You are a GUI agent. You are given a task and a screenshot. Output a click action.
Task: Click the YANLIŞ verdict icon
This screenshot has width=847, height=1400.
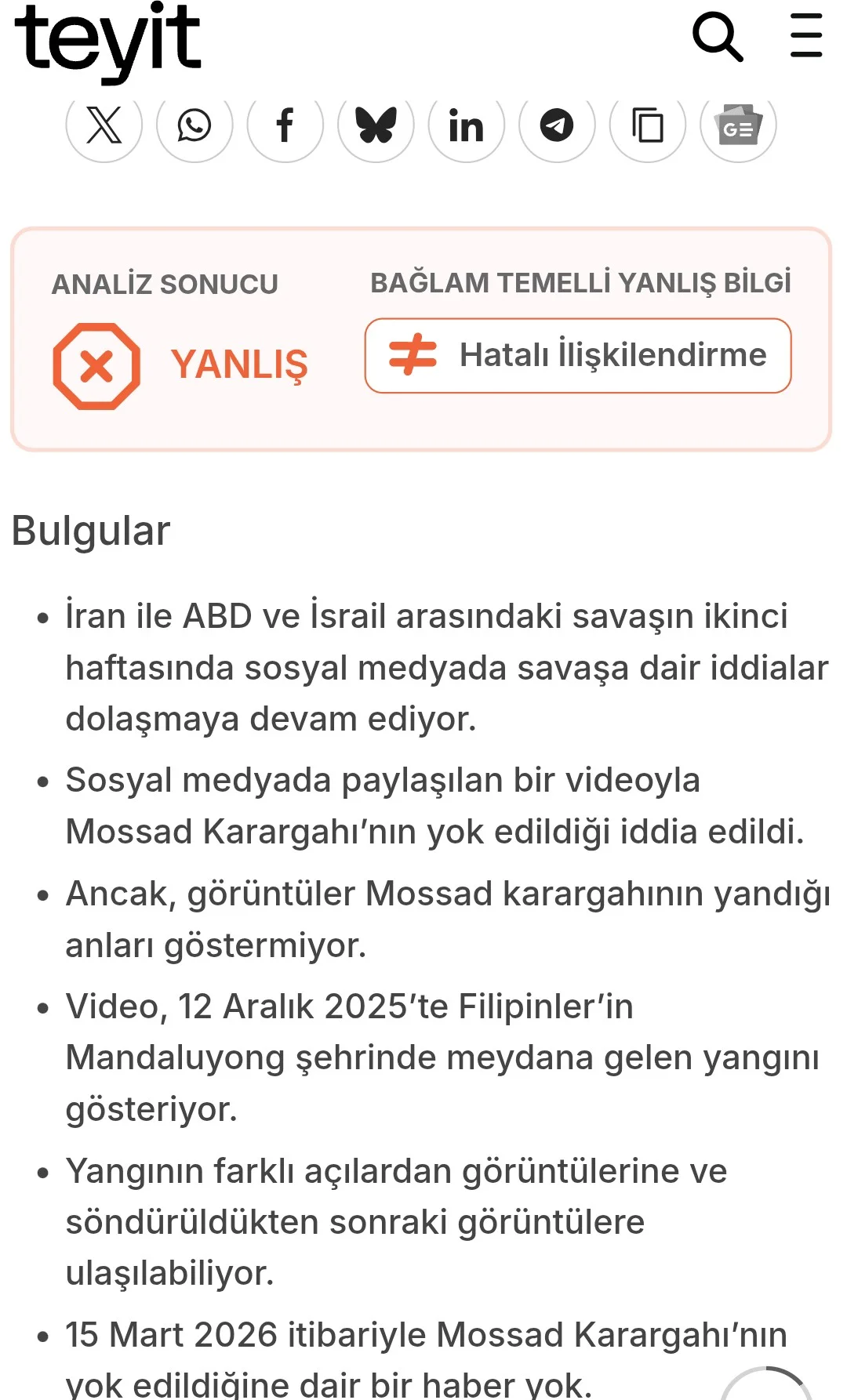coord(96,362)
